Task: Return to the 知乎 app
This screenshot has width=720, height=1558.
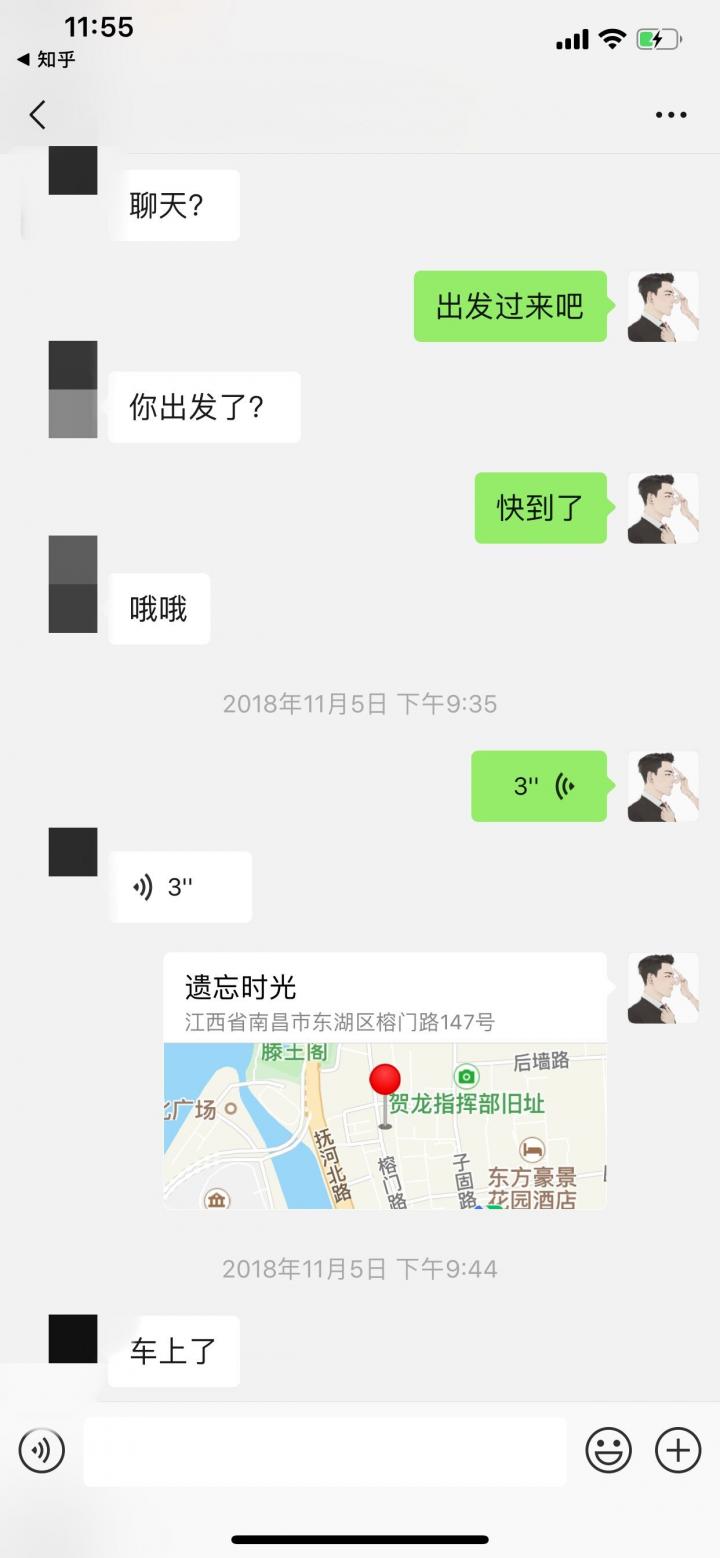Action: click(46, 60)
